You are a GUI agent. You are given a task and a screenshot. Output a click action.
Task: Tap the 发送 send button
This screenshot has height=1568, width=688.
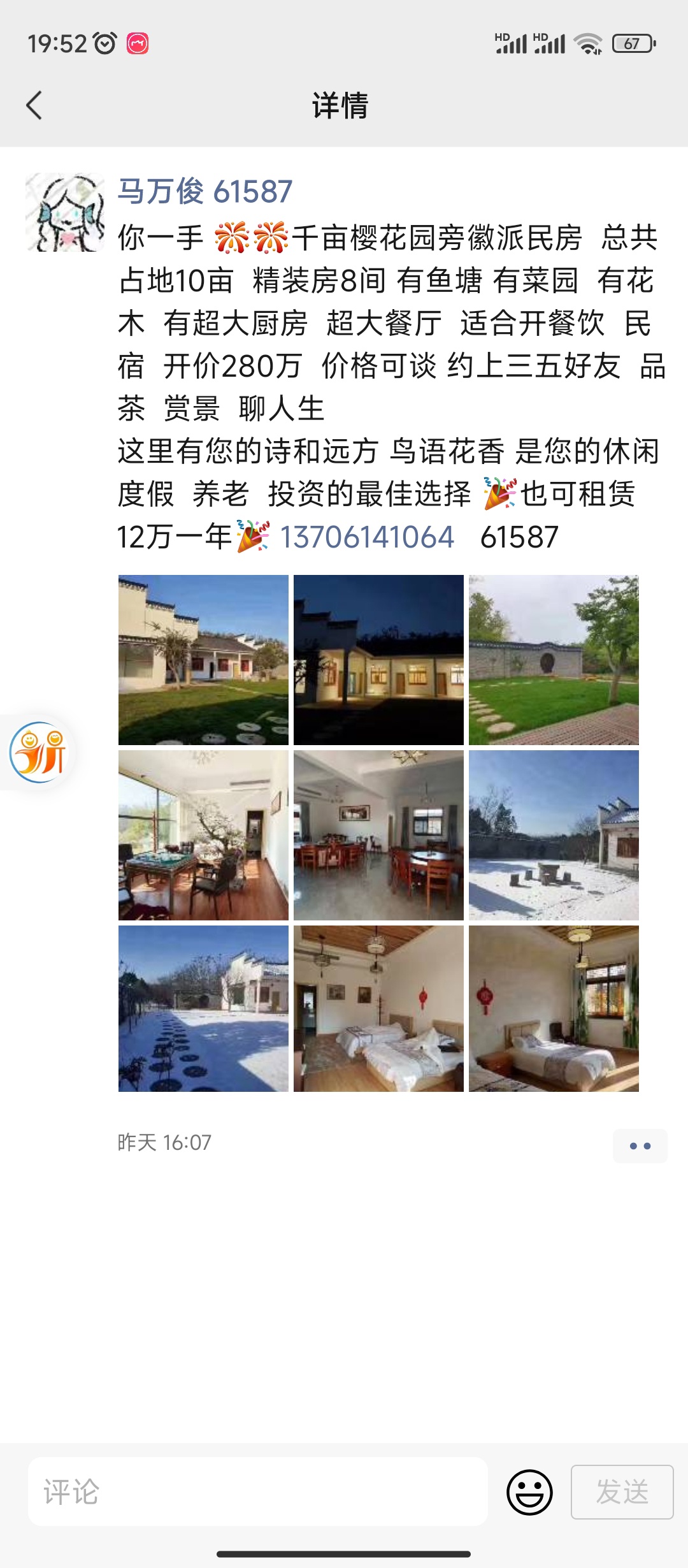pyautogui.click(x=622, y=1492)
